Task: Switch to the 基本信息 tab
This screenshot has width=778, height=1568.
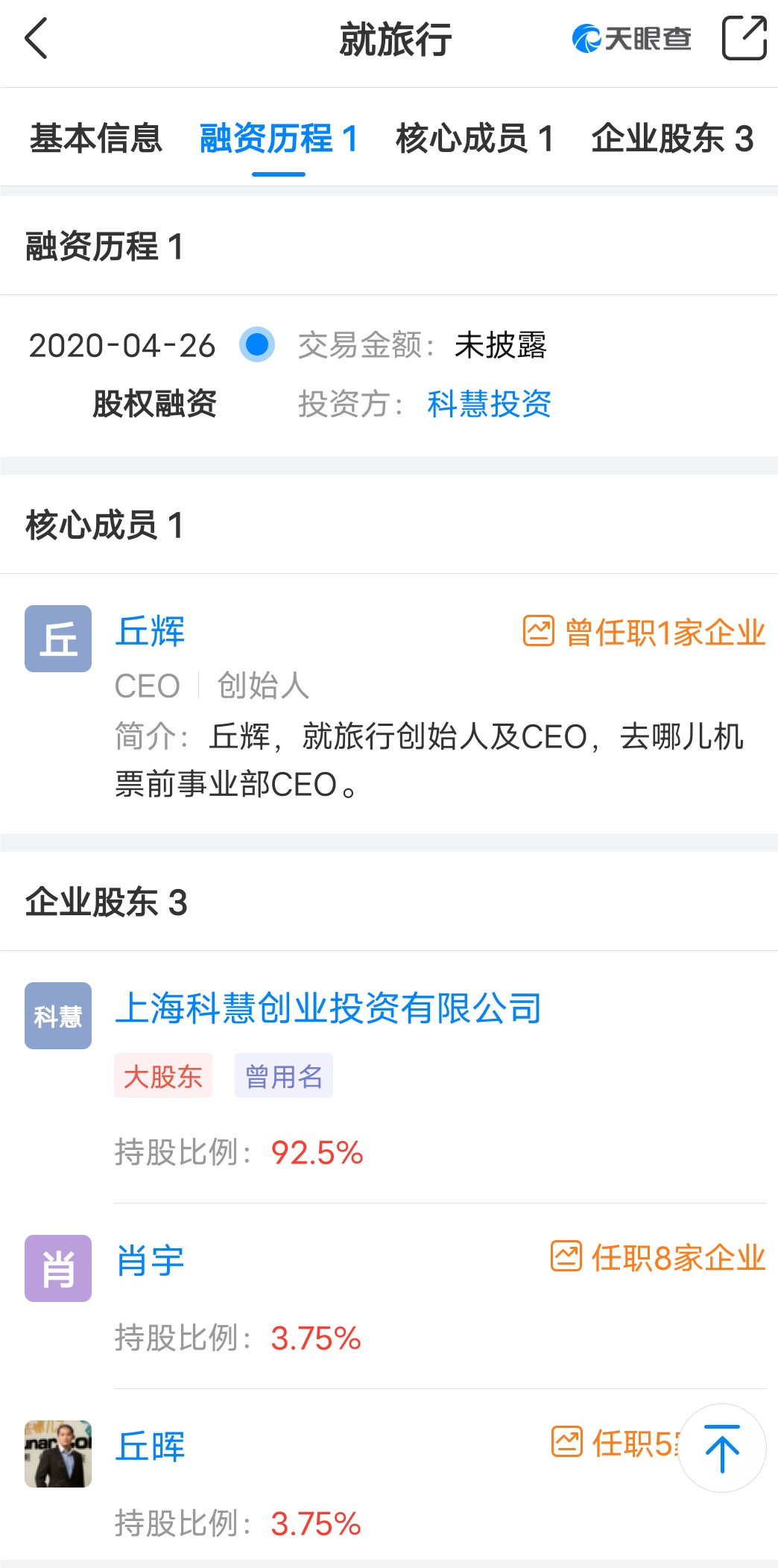Action: tap(96, 139)
